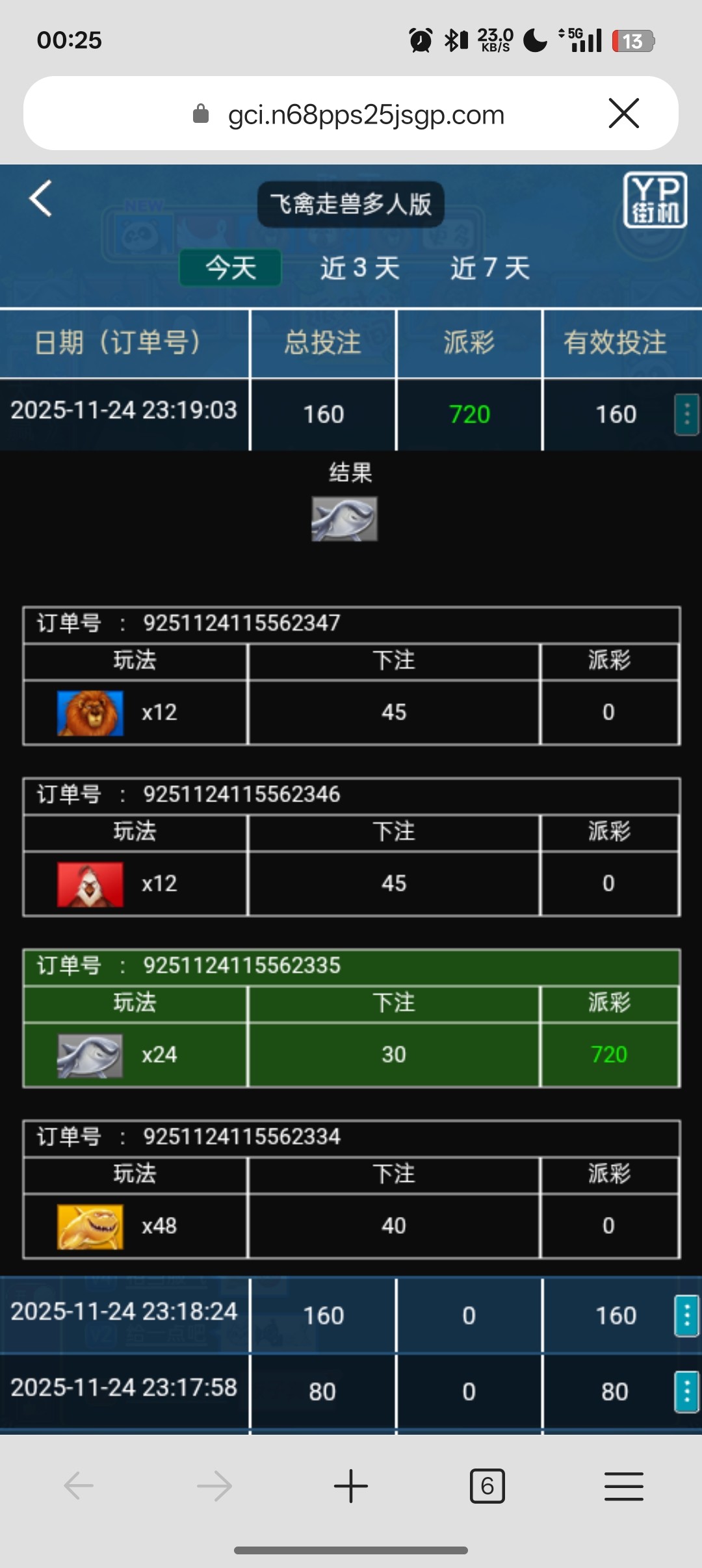Tap the back arrow beside 飞禽走兽多人版 title

pyautogui.click(x=41, y=198)
